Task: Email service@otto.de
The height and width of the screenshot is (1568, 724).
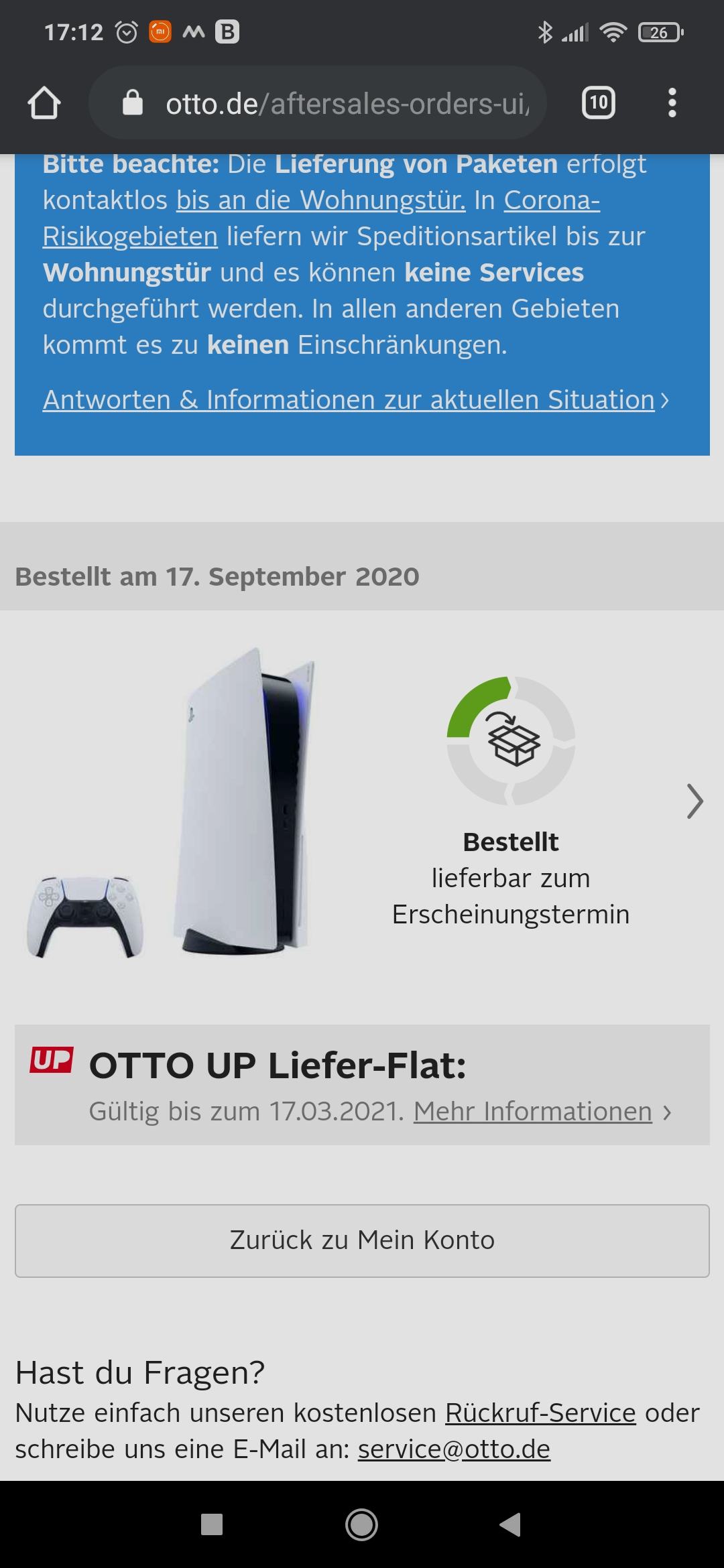Action: (x=454, y=1449)
